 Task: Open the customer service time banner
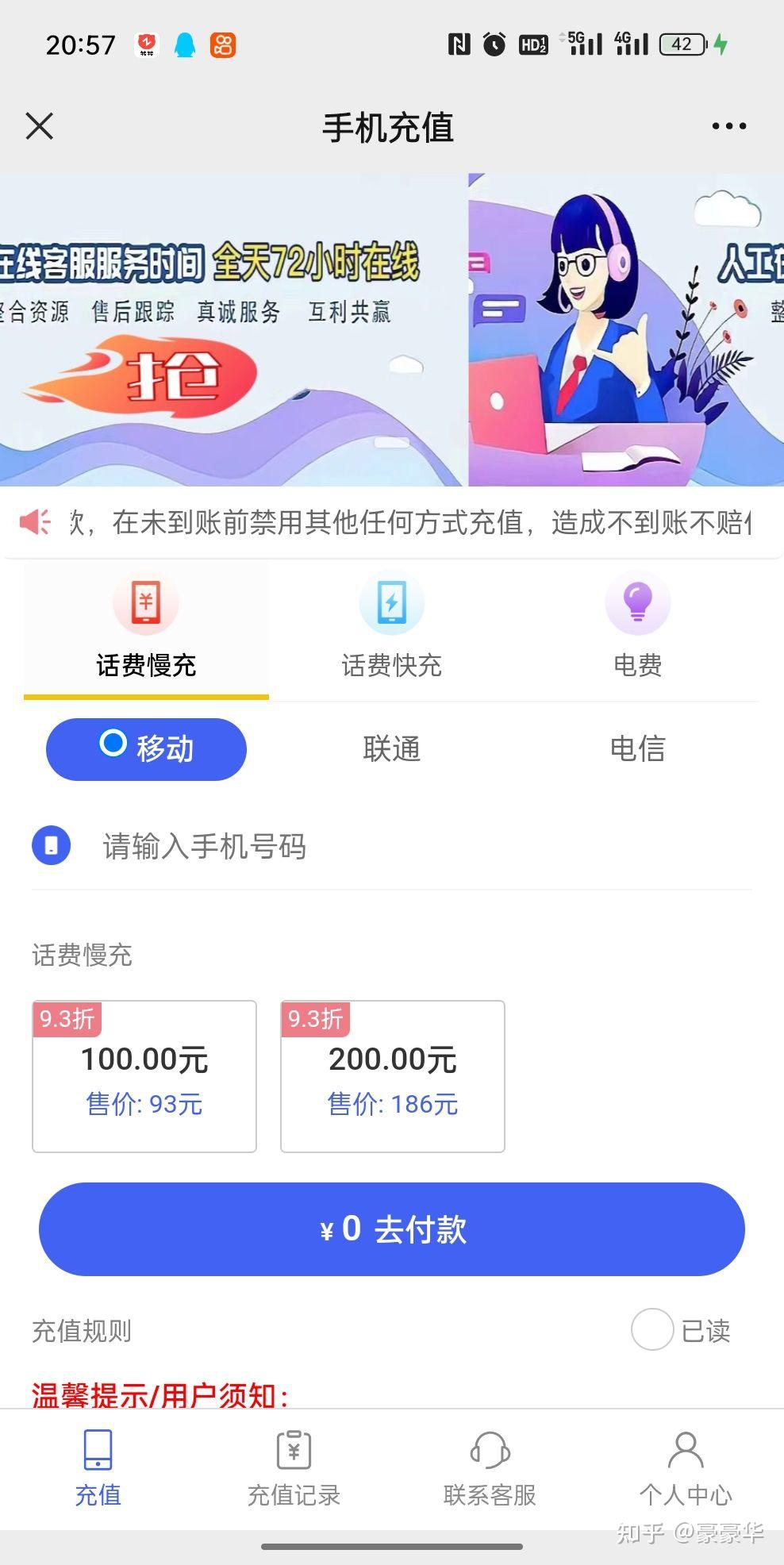point(233,329)
